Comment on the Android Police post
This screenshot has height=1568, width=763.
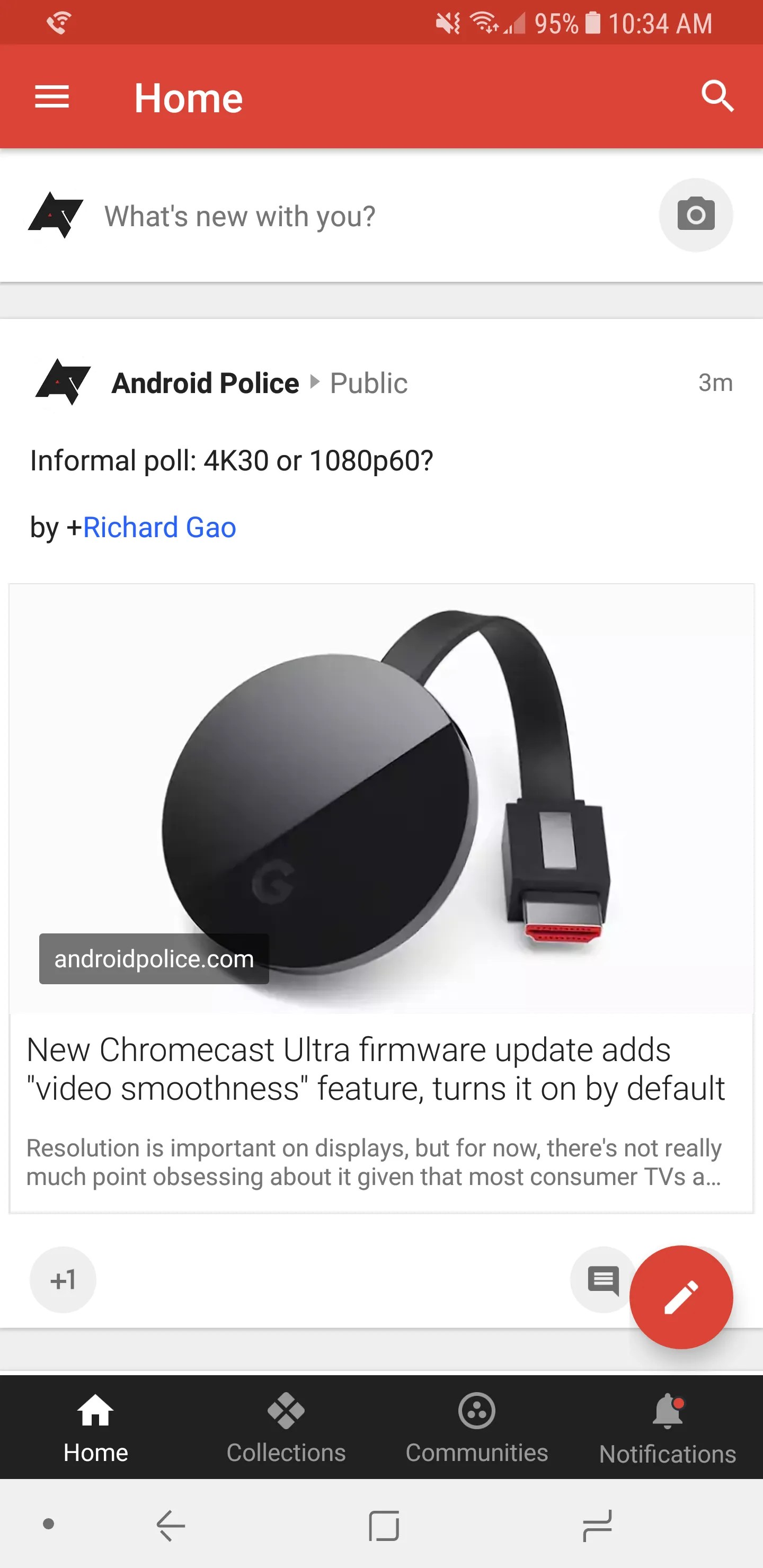(x=602, y=1279)
